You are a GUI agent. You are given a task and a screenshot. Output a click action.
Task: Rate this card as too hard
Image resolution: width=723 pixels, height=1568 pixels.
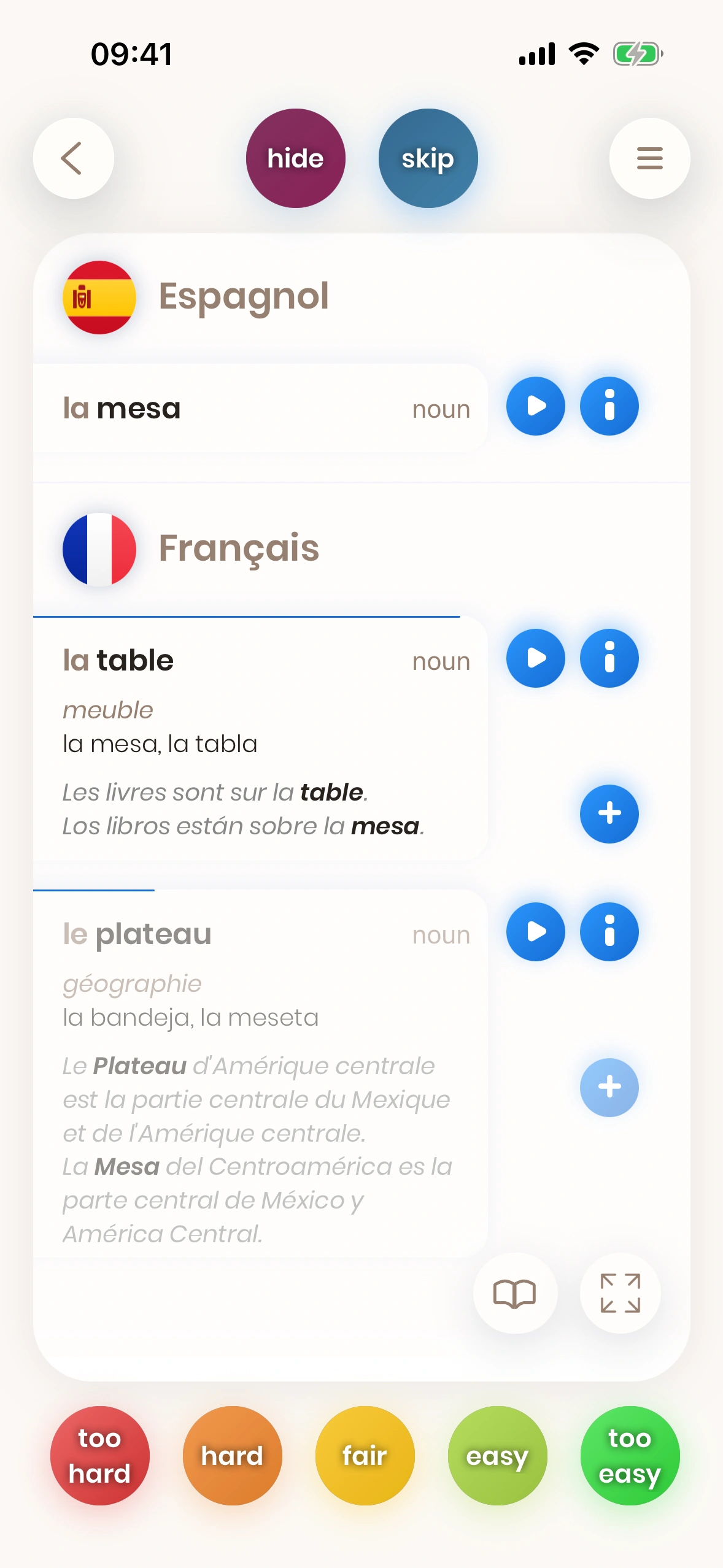tap(99, 1455)
